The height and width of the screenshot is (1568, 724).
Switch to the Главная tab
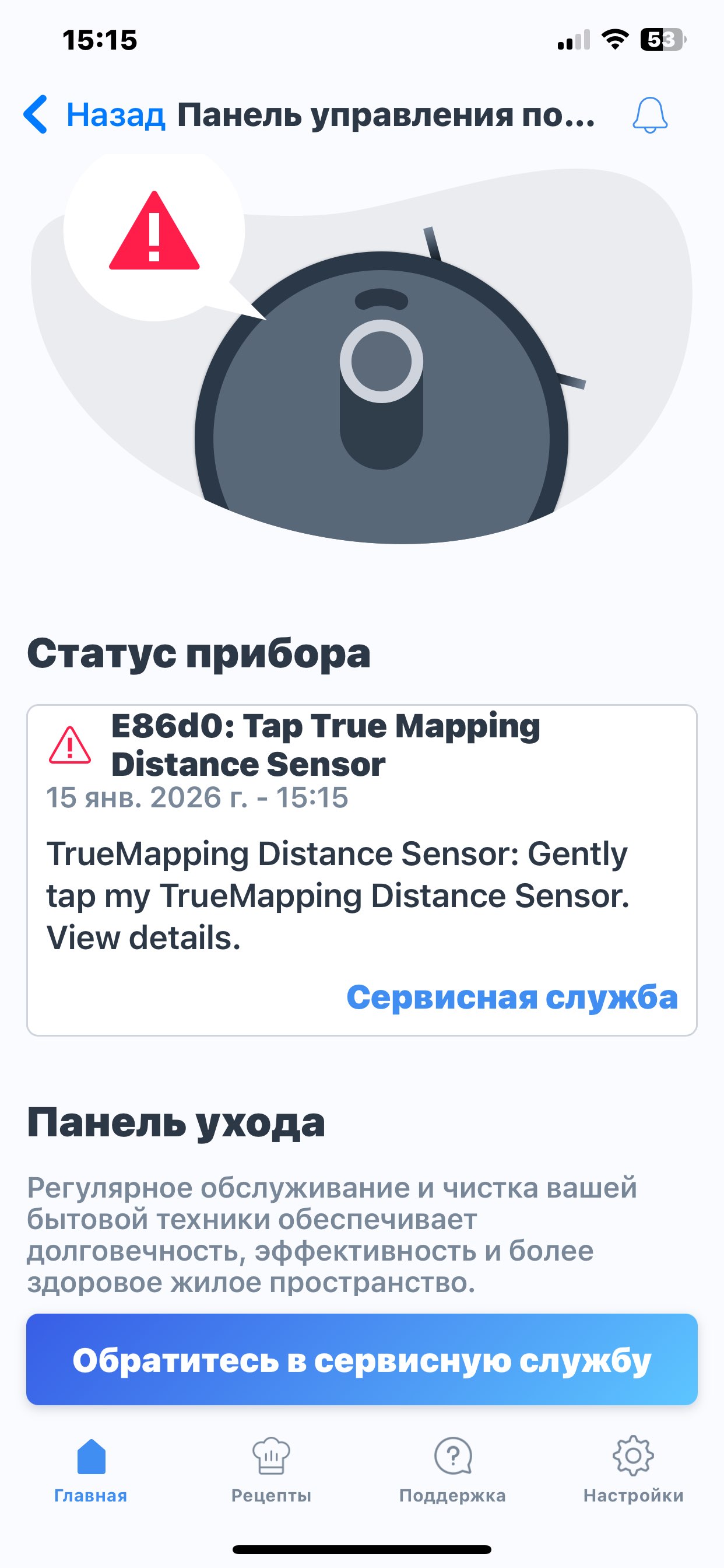pos(91,1469)
